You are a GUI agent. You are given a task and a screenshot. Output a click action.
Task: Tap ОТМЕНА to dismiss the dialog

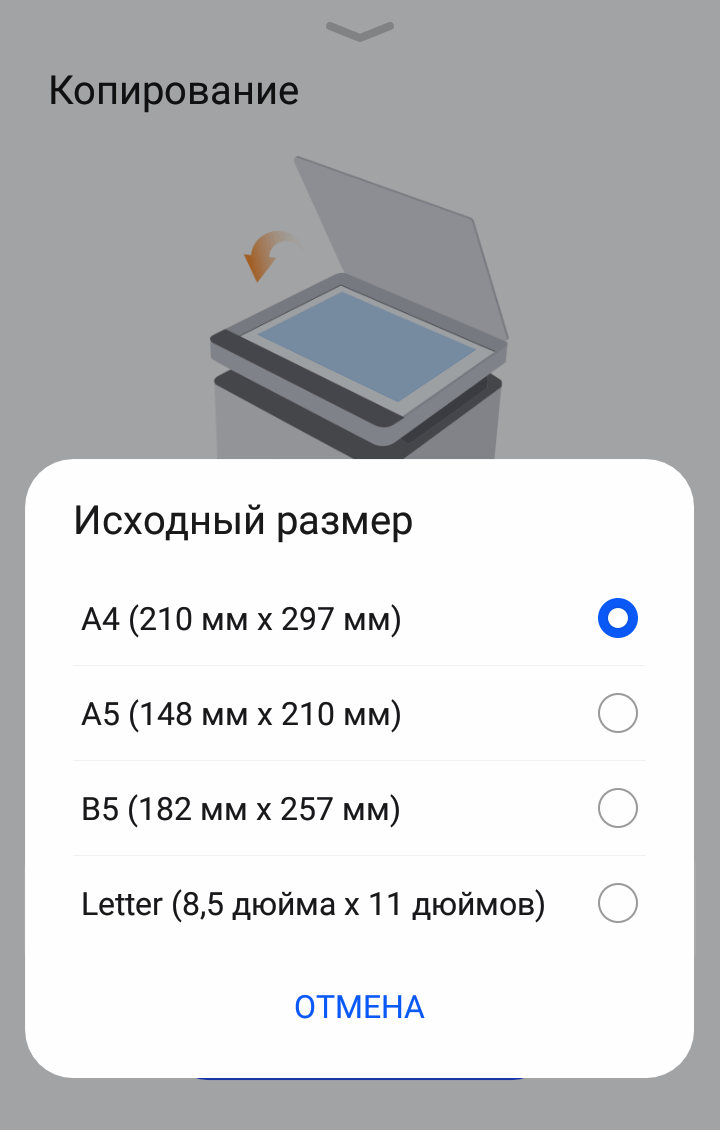pyautogui.click(x=359, y=1006)
